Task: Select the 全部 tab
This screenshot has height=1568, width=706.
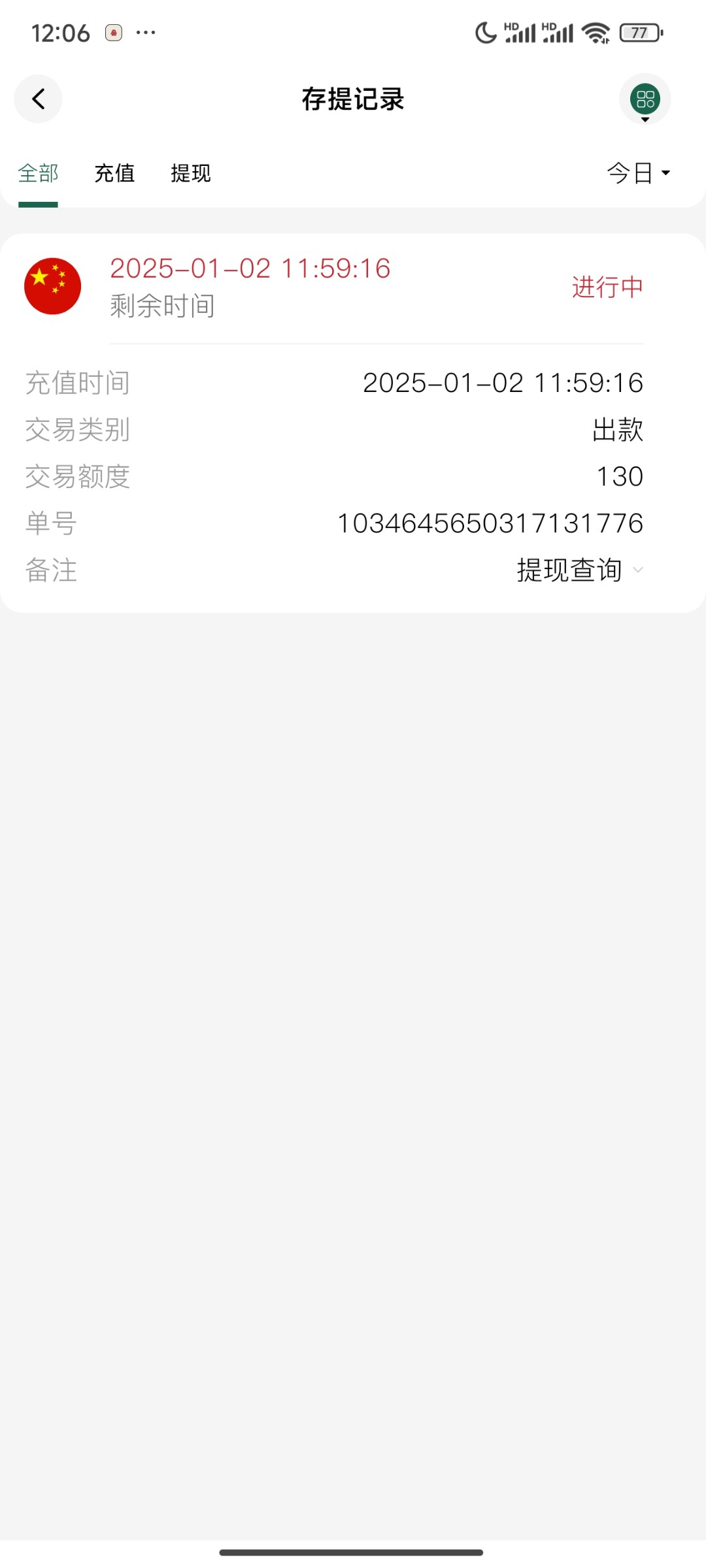Action: (38, 173)
